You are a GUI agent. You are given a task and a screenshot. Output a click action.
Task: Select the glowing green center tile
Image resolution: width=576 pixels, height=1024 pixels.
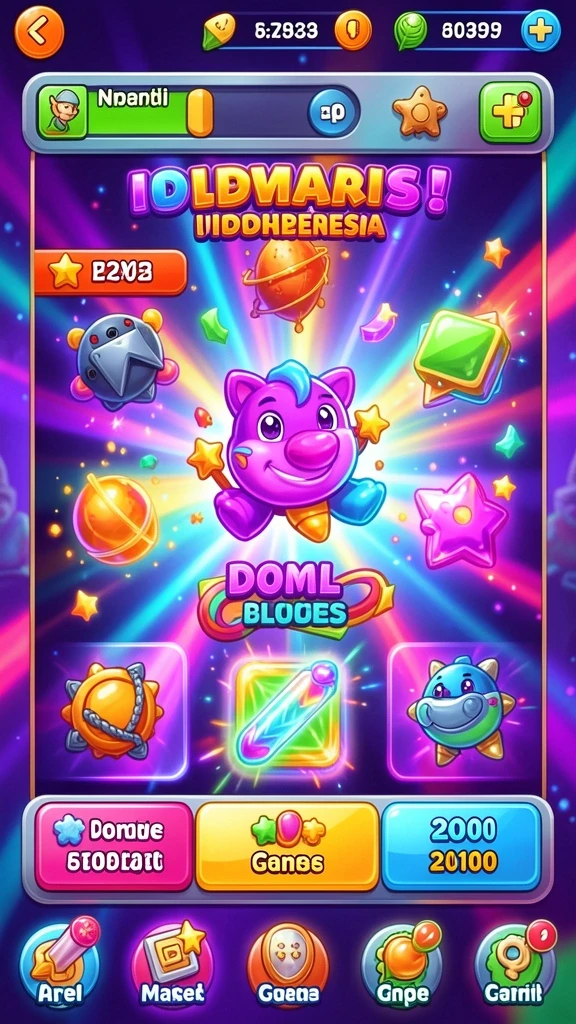287,713
